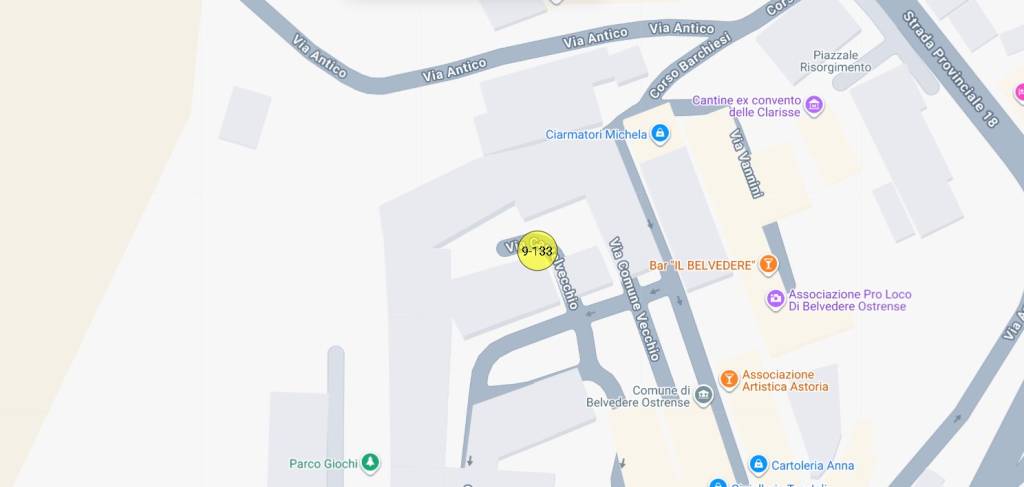Select the Parco Giochi park pin

pyautogui.click(x=371, y=463)
